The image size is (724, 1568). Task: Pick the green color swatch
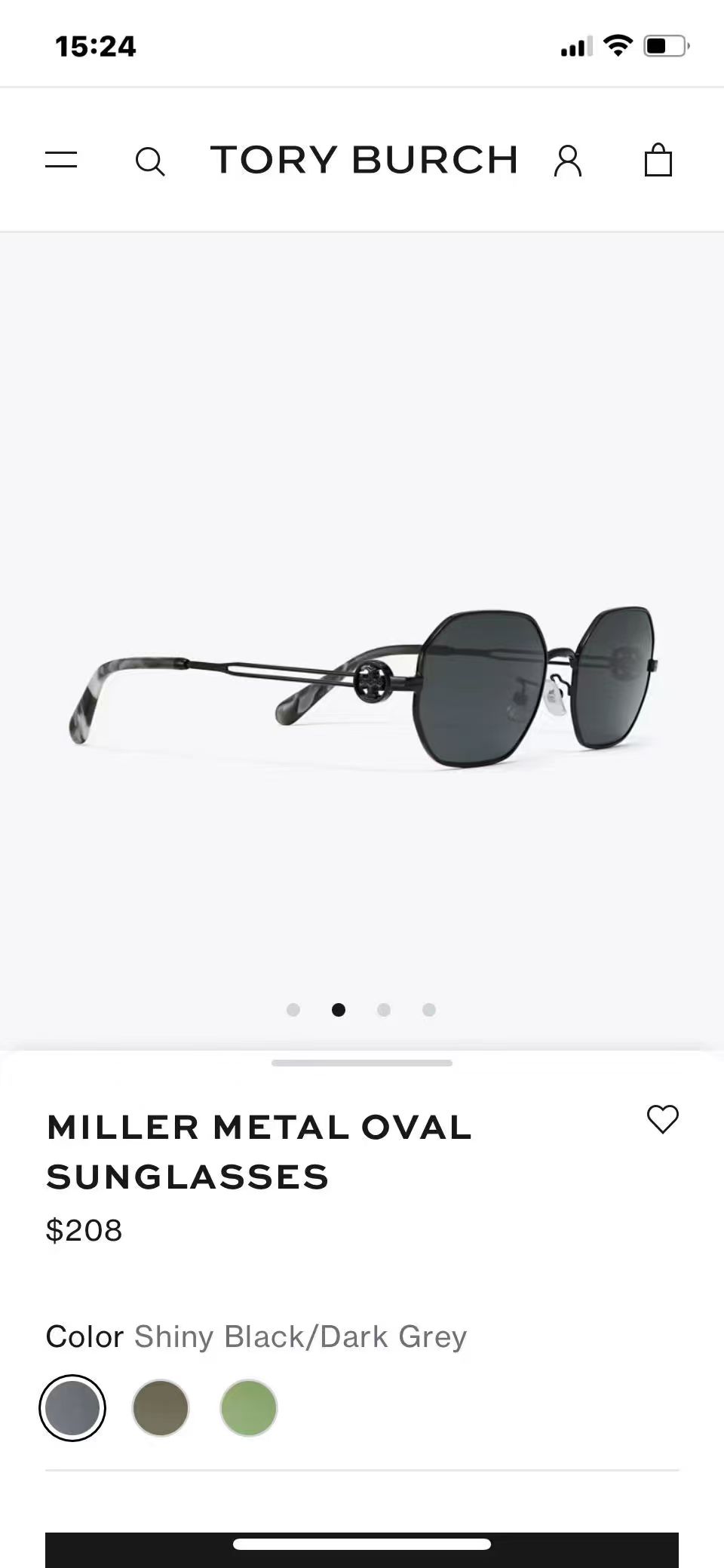[249, 1408]
